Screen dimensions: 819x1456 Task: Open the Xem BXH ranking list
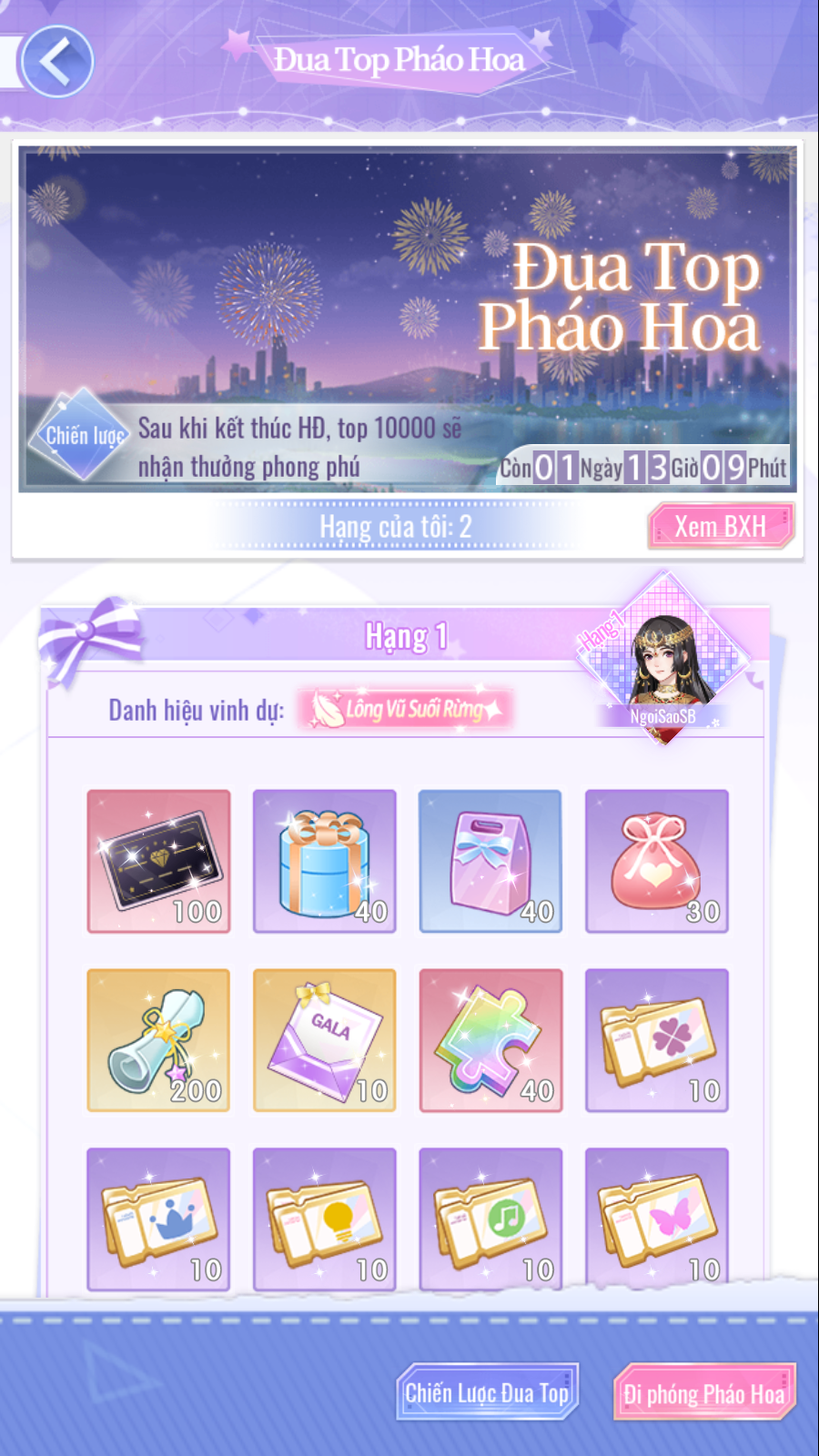point(720,526)
